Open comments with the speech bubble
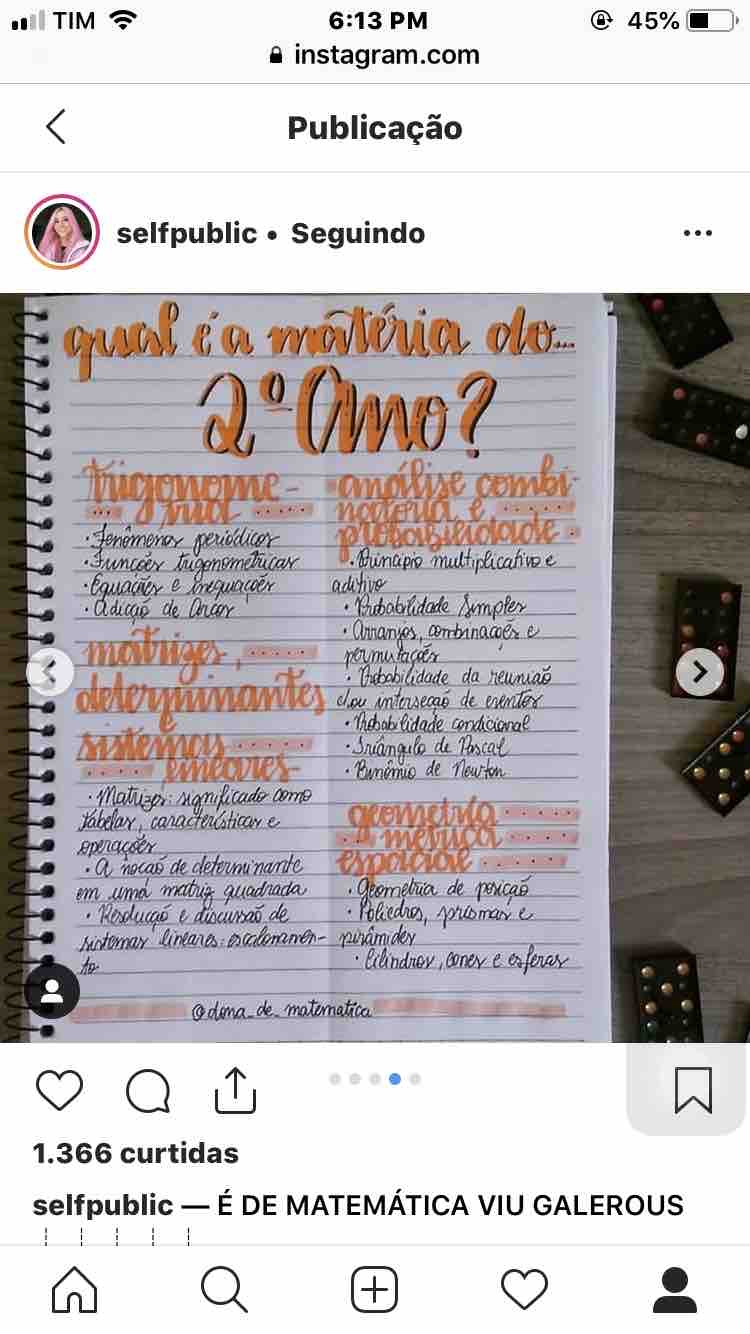This screenshot has height=1334, width=750. [x=148, y=1090]
